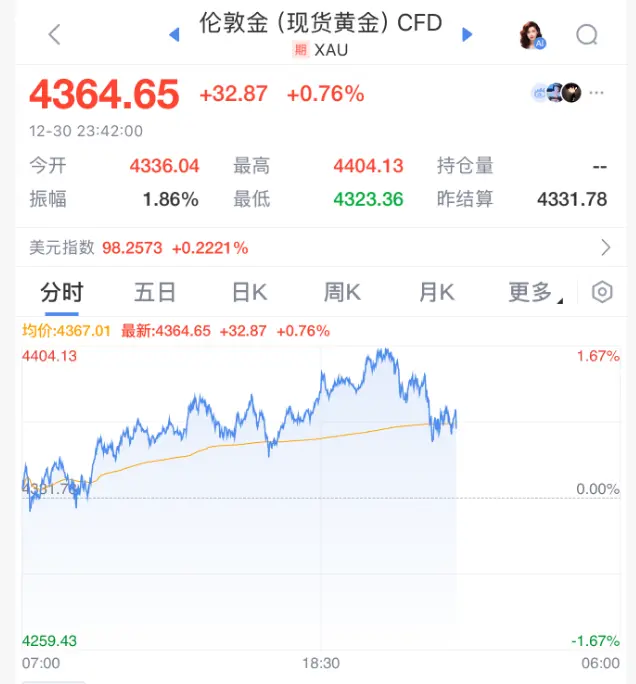Open the AI assistant avatar
636x684 pixels.
(x=531, y=35)
